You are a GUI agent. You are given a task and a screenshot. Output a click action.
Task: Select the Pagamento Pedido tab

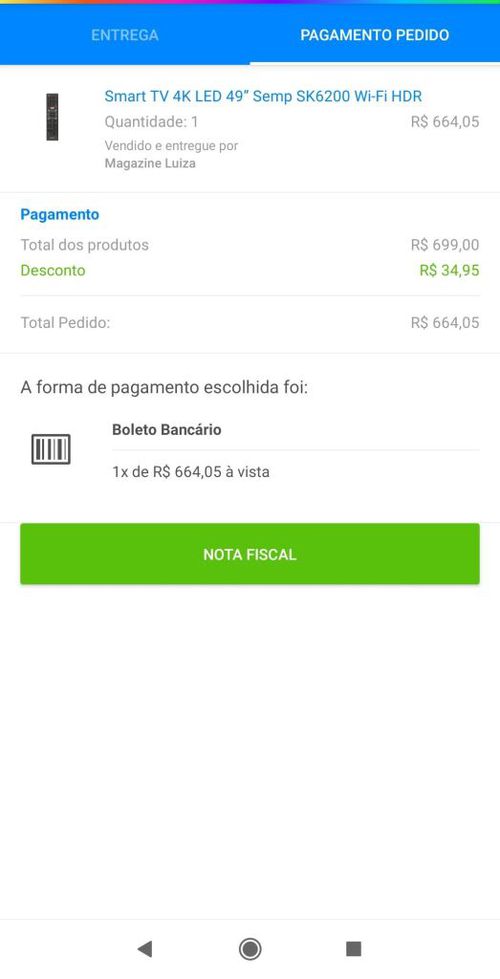[x=375, y=35]
